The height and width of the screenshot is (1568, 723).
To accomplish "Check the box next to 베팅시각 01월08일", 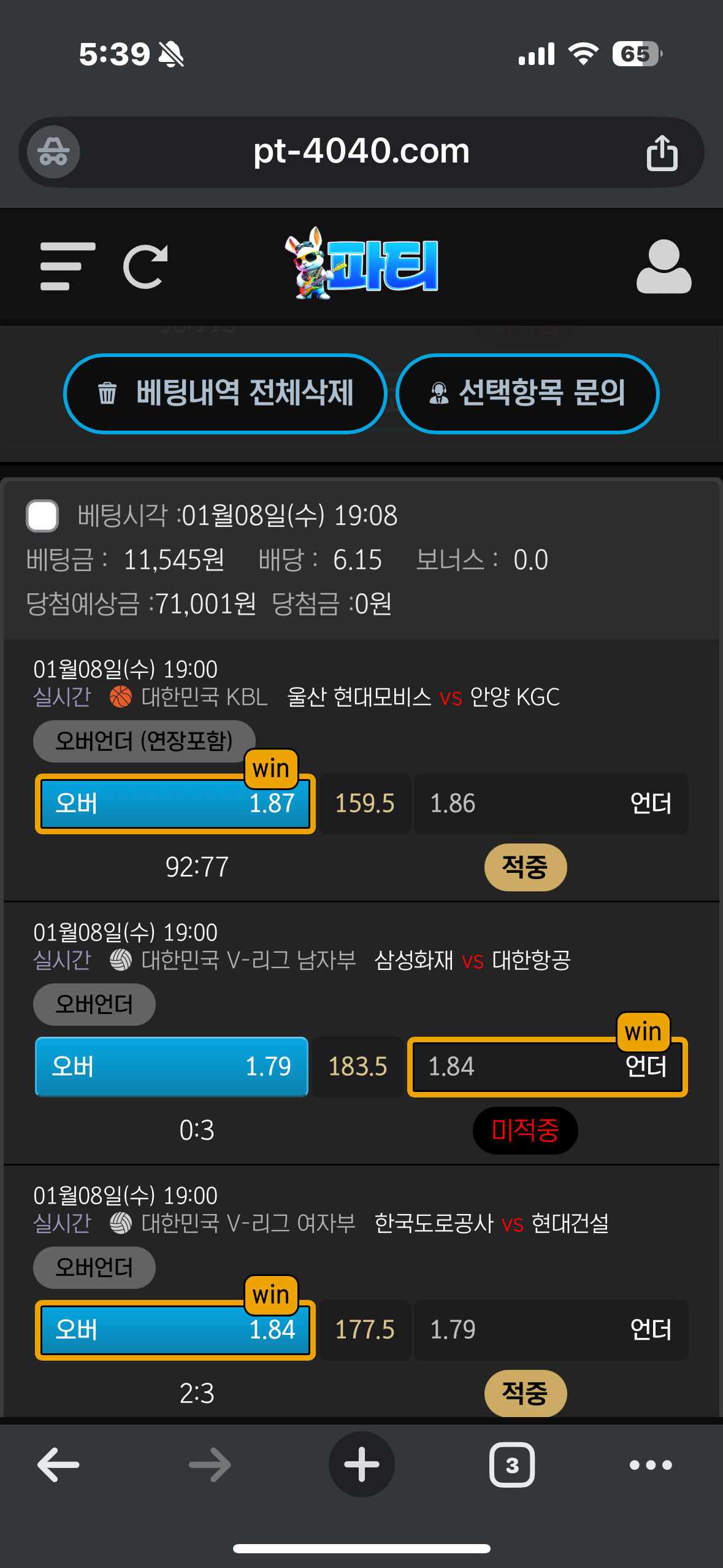I will [x=42, y=515].
